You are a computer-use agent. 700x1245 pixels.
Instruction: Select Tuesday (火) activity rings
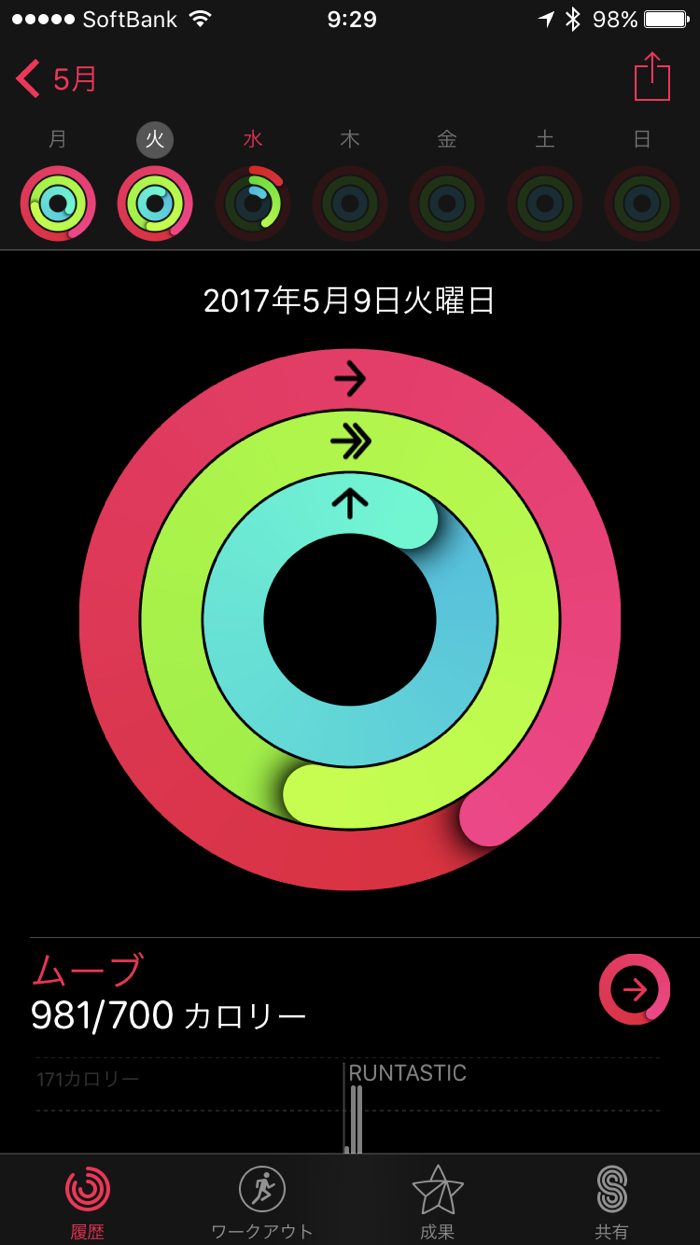[155, 203]
